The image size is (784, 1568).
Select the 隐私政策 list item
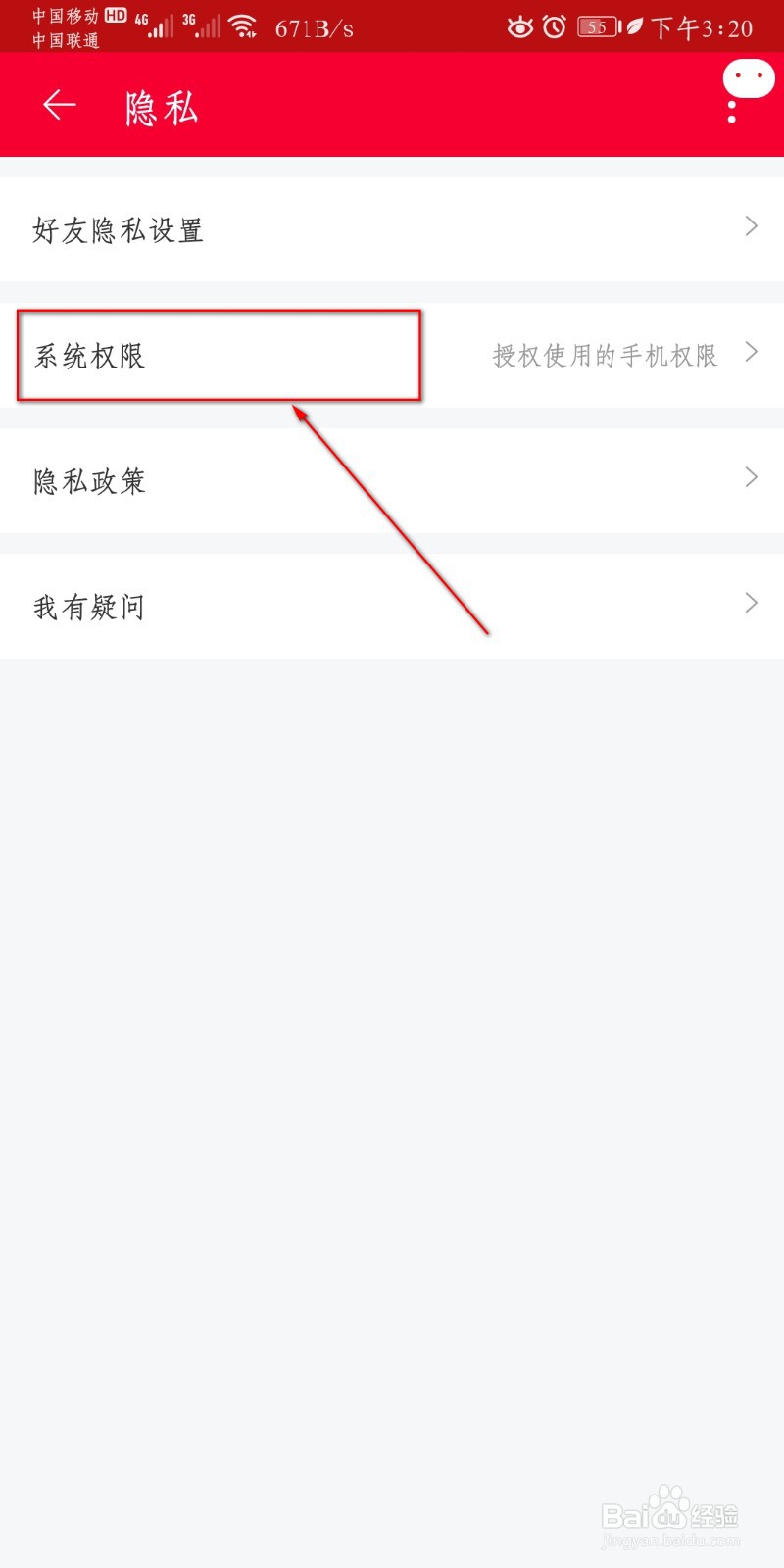pyautogui.click(x=88, y=481)
